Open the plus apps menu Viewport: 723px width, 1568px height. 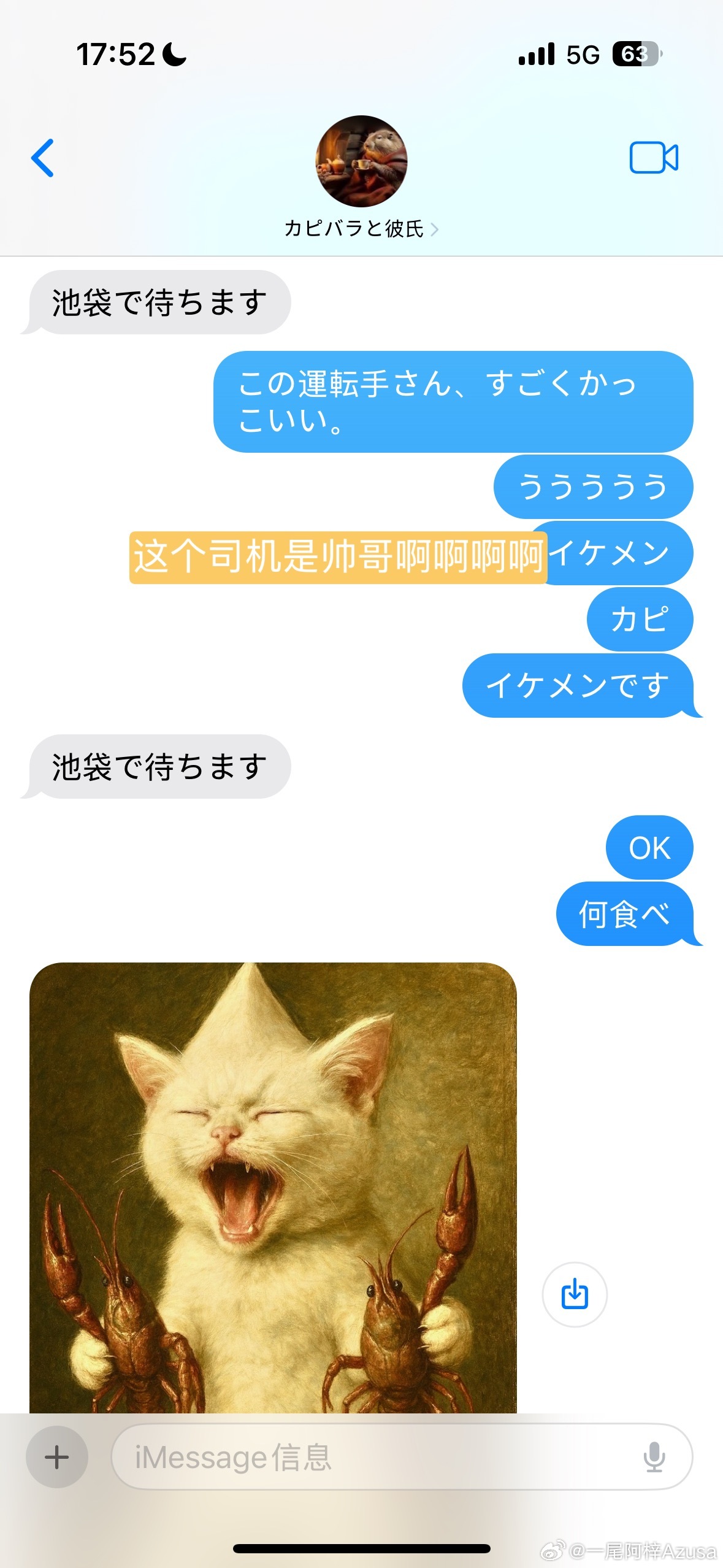(57, 1457)
